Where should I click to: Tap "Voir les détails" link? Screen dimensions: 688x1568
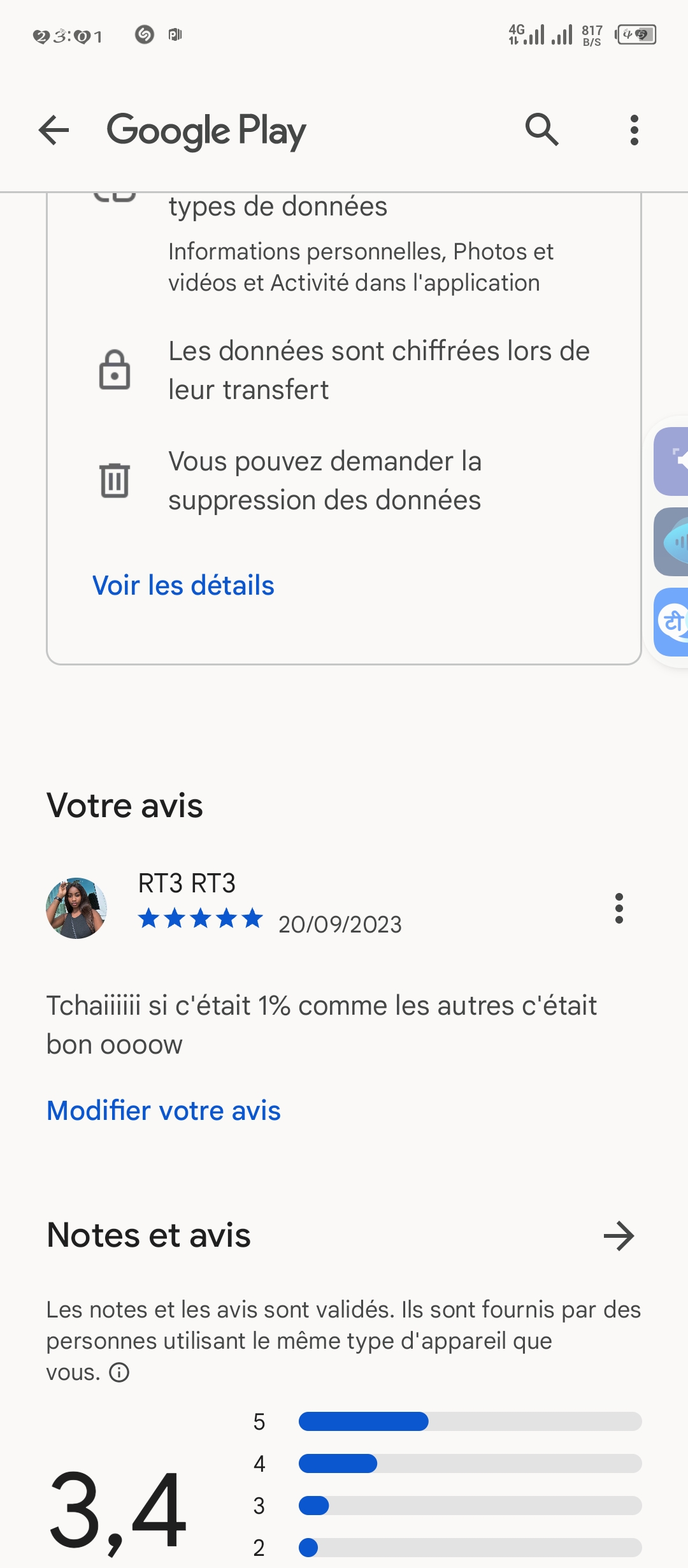point(183,585)
